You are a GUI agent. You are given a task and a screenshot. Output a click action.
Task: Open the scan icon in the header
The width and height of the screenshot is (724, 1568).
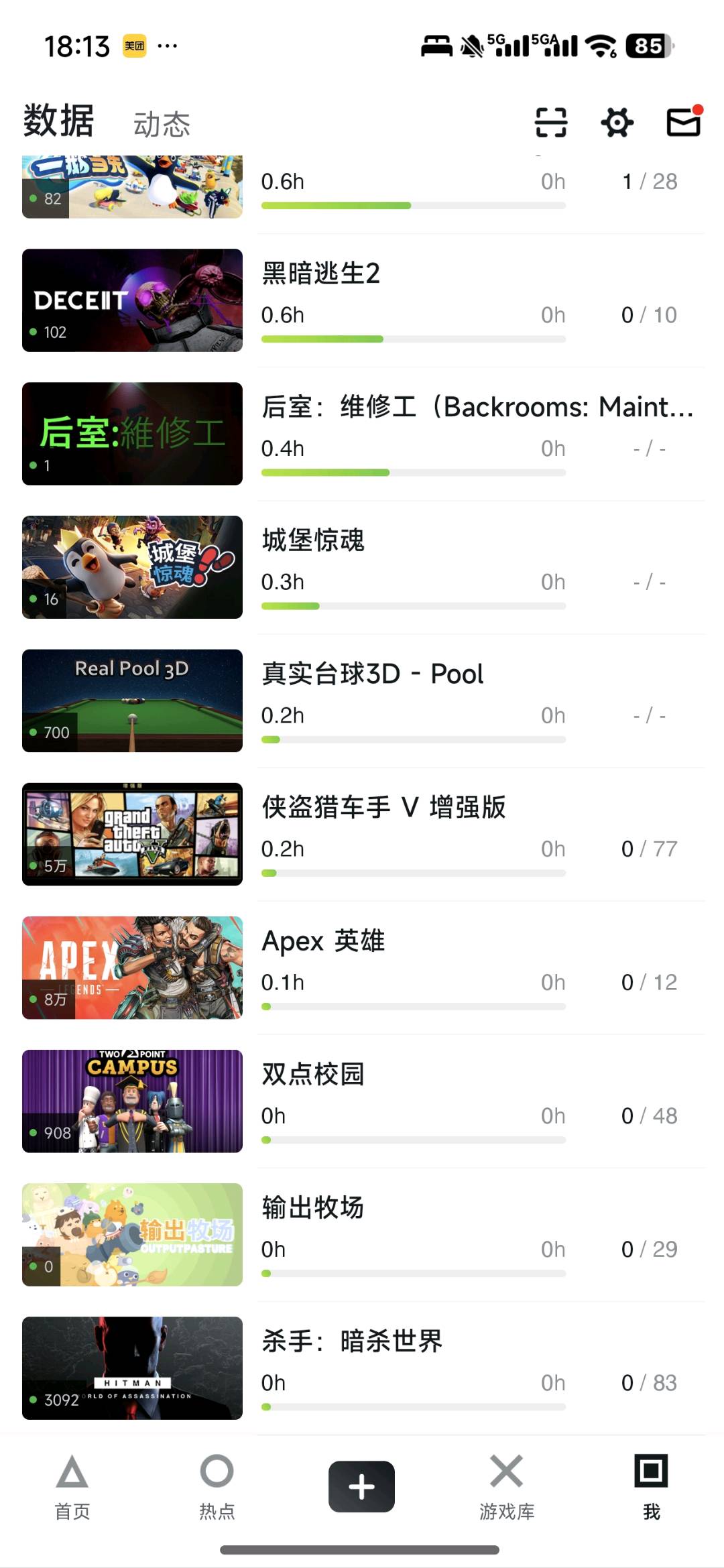point(550,123)
